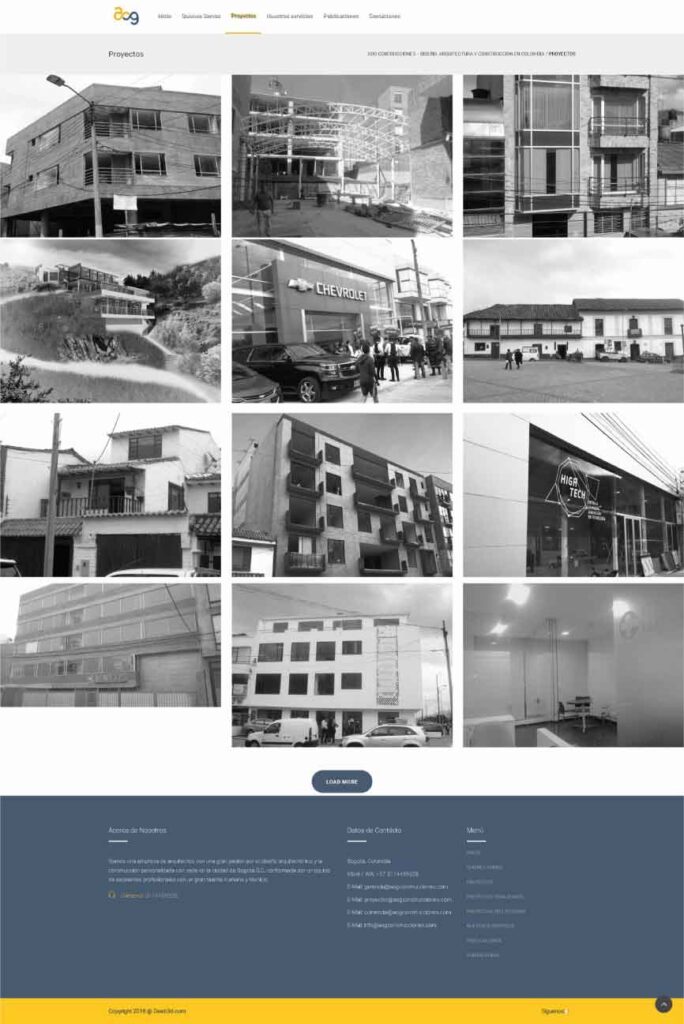Viewport: 684px width, 1024px height.
Task: Open the Higa Tech storefront project
Action: 573,495
